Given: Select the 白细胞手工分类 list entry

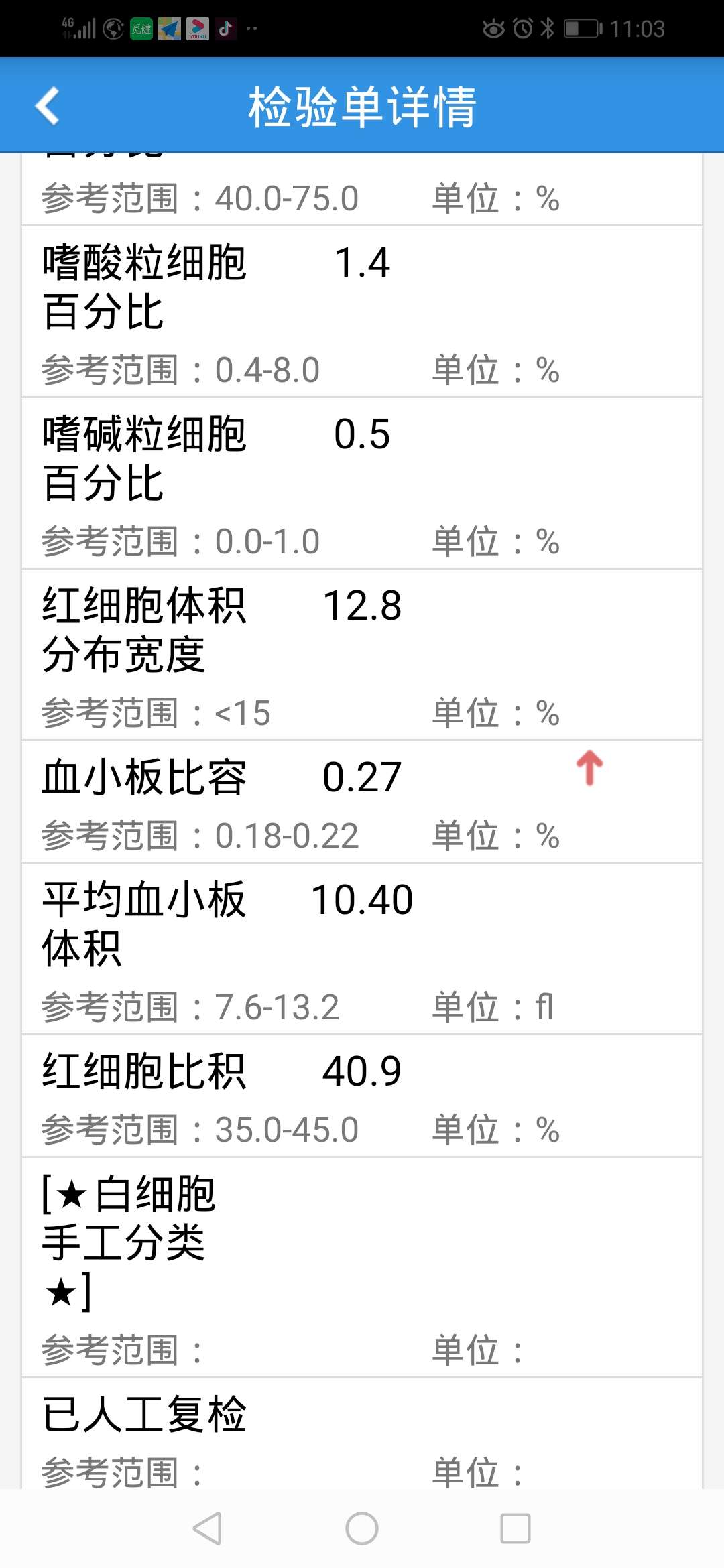Looking at the screenshot, I should (362, 1260).
